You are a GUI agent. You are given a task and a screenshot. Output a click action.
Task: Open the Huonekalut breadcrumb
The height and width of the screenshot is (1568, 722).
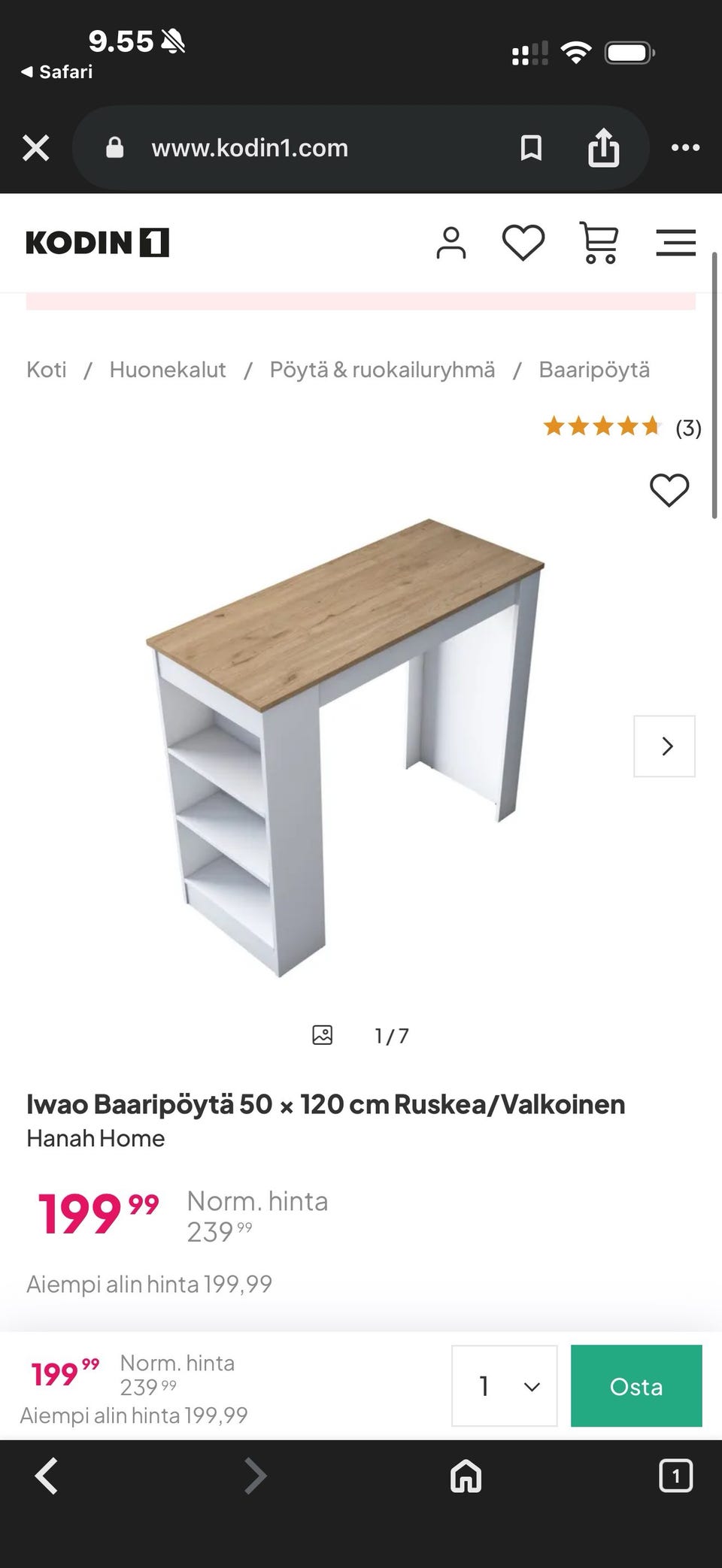tap(168, 370)
